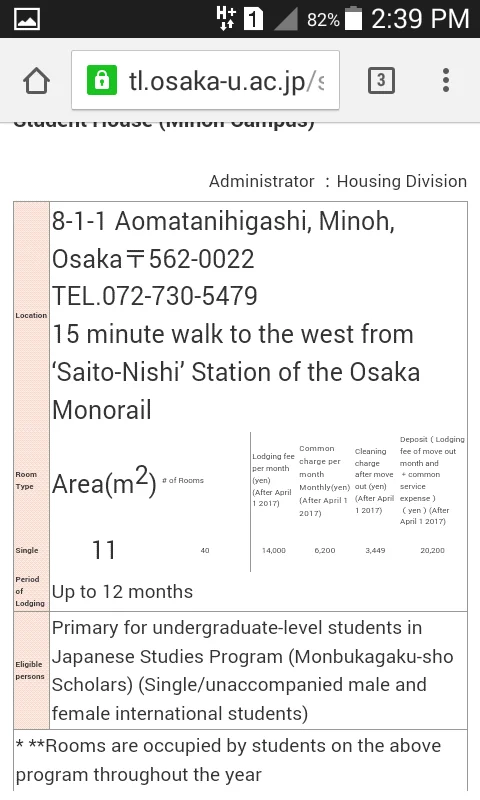Viewport: 480px width, 800px height.
Task: Open the browser overflow menu
Action: 446,80
